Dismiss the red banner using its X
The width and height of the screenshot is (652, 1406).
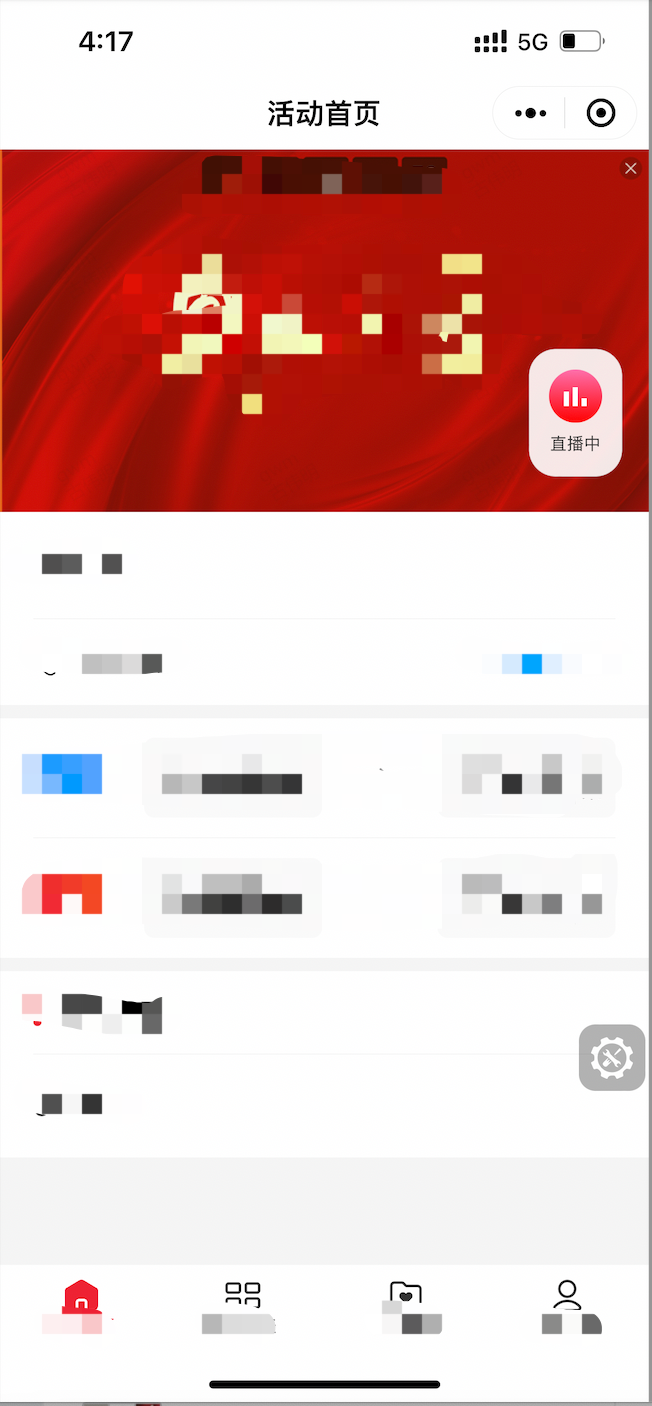(x=630, y=168)
